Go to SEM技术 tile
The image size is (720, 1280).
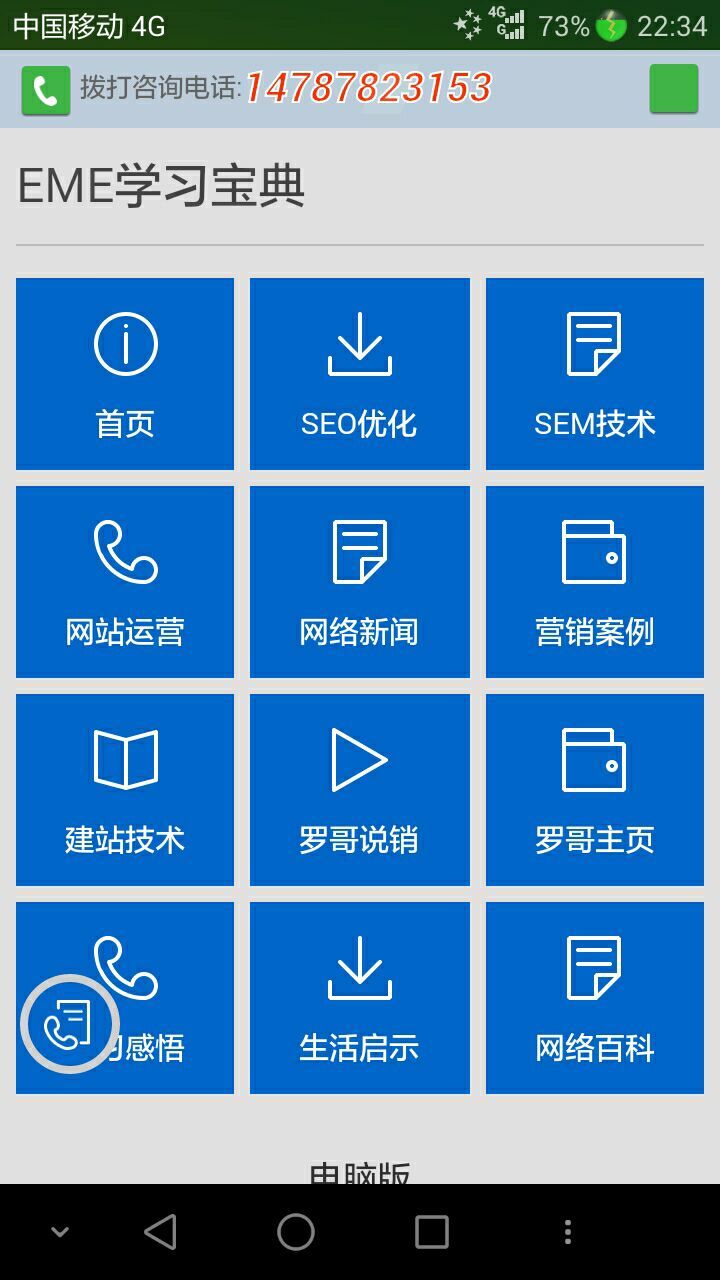coord(594,374)
